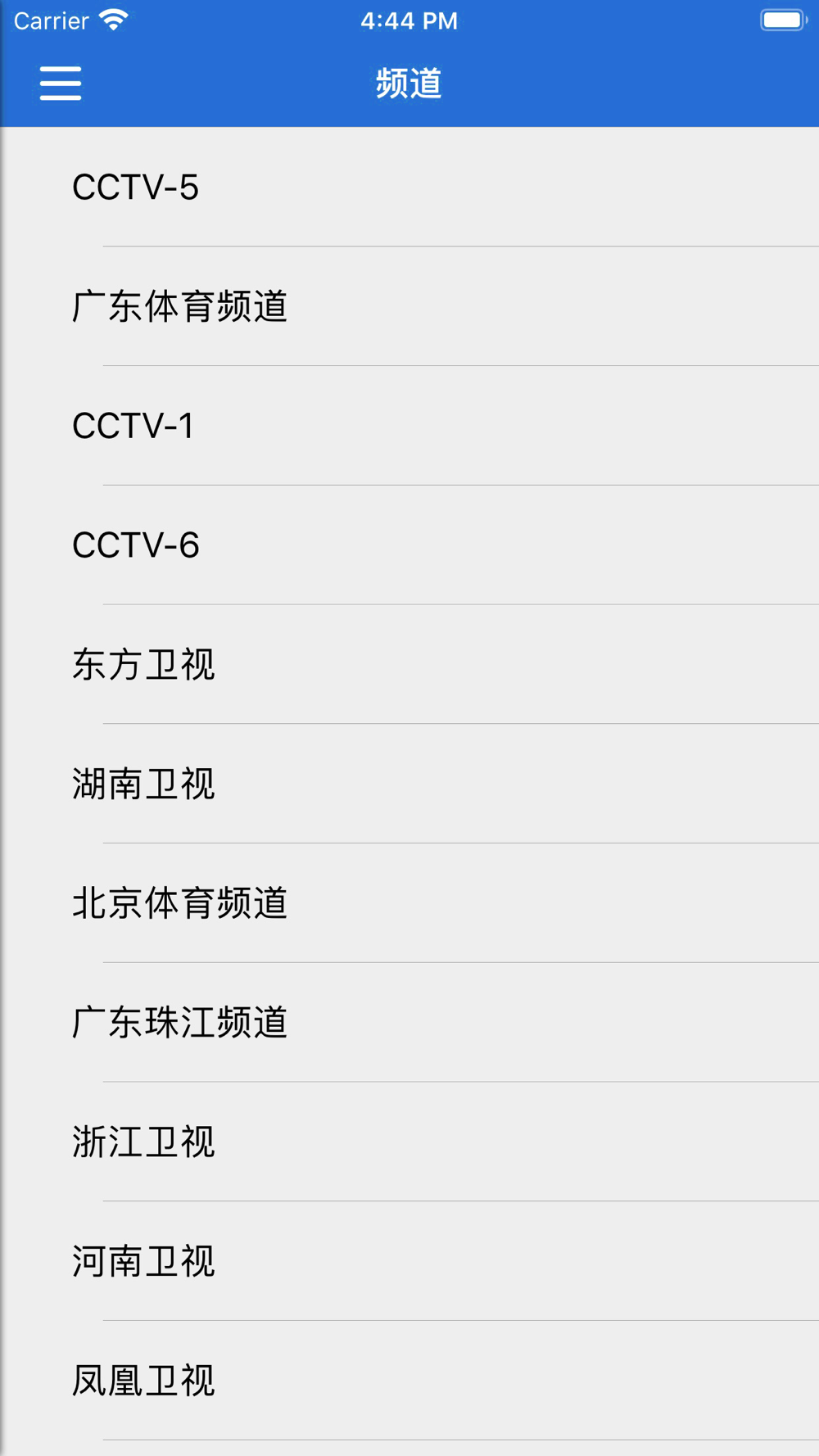Open 北京体育频道
The height and width of the screenshot is (1456, 819).
[409, 903]
